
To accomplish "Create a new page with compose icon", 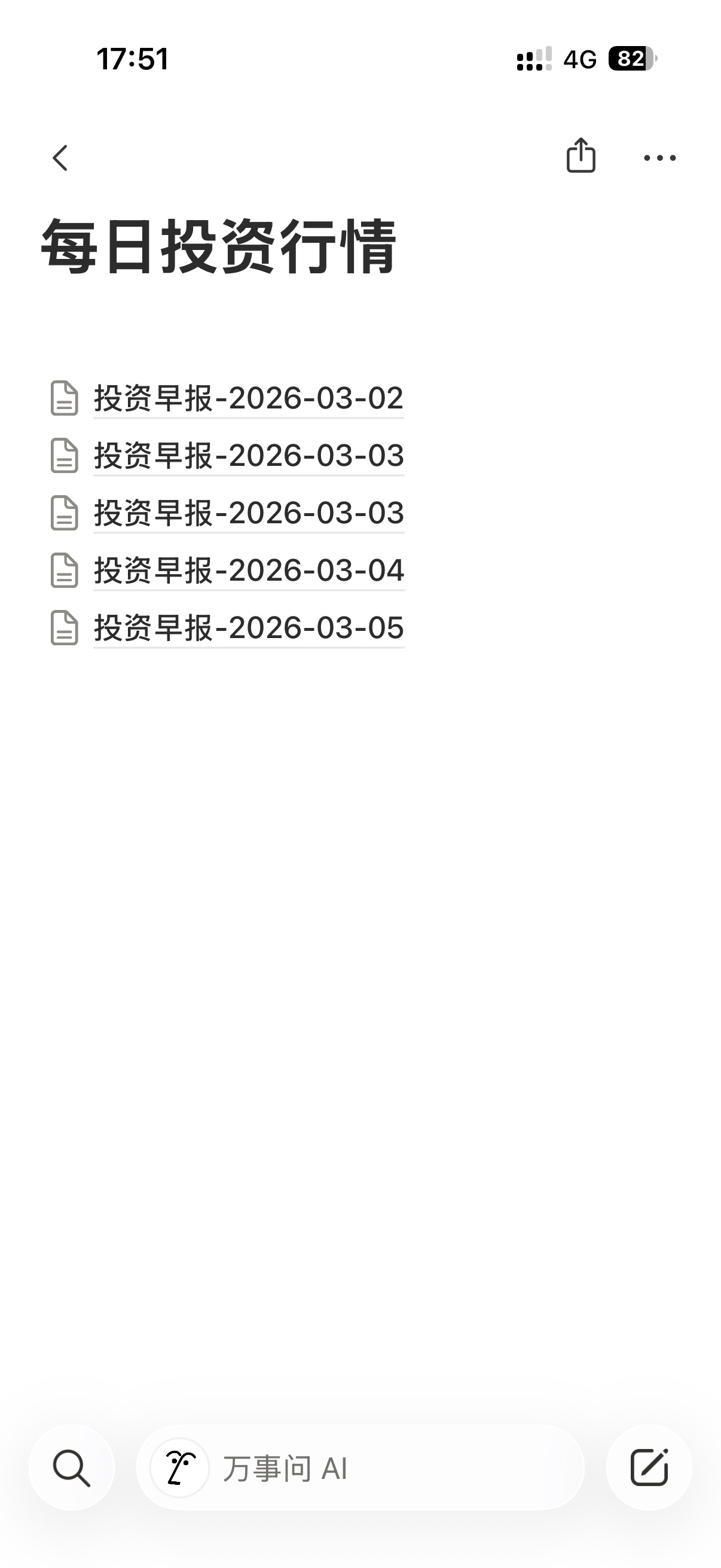I will point(649,1468).
